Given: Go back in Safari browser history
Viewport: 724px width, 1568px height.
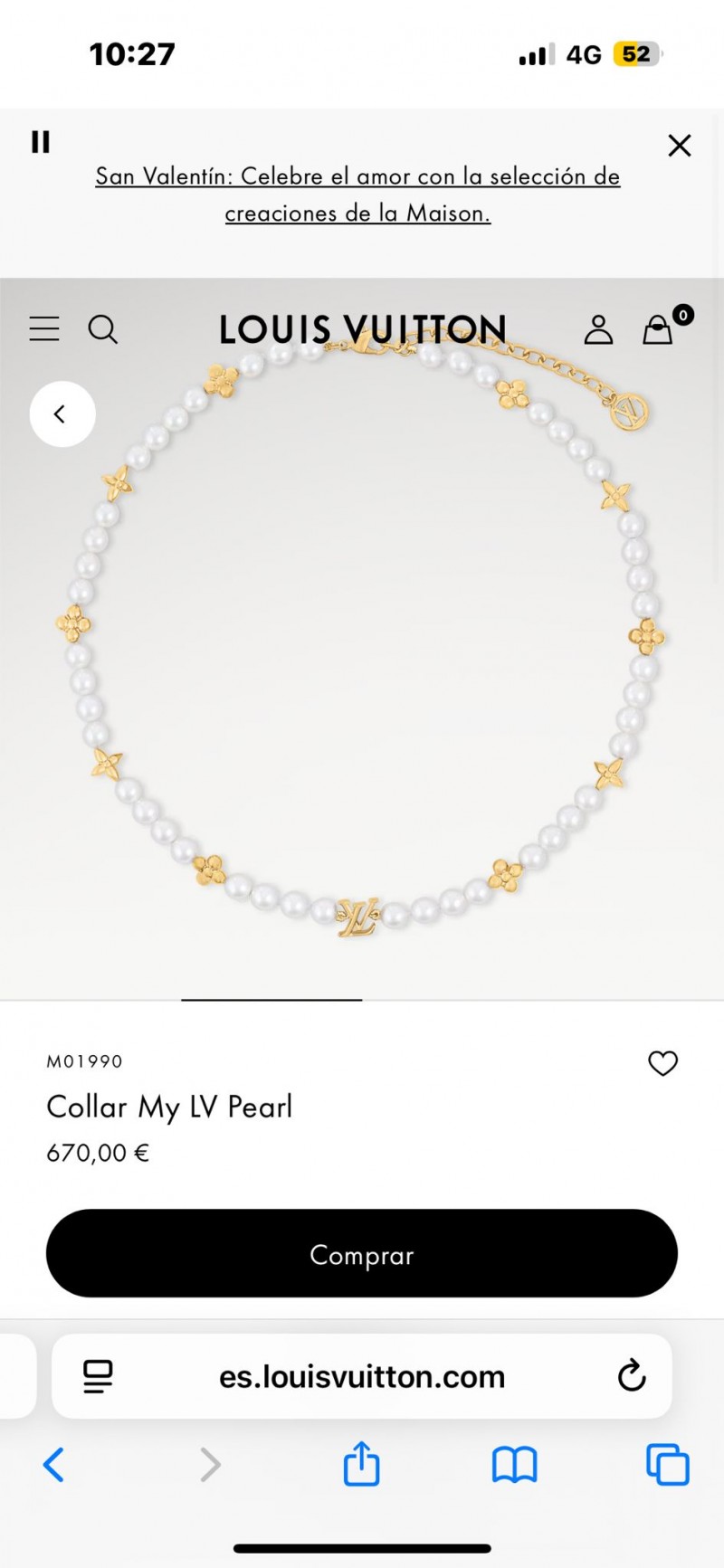Looking at the screenshot, I should click(54, 1465).
